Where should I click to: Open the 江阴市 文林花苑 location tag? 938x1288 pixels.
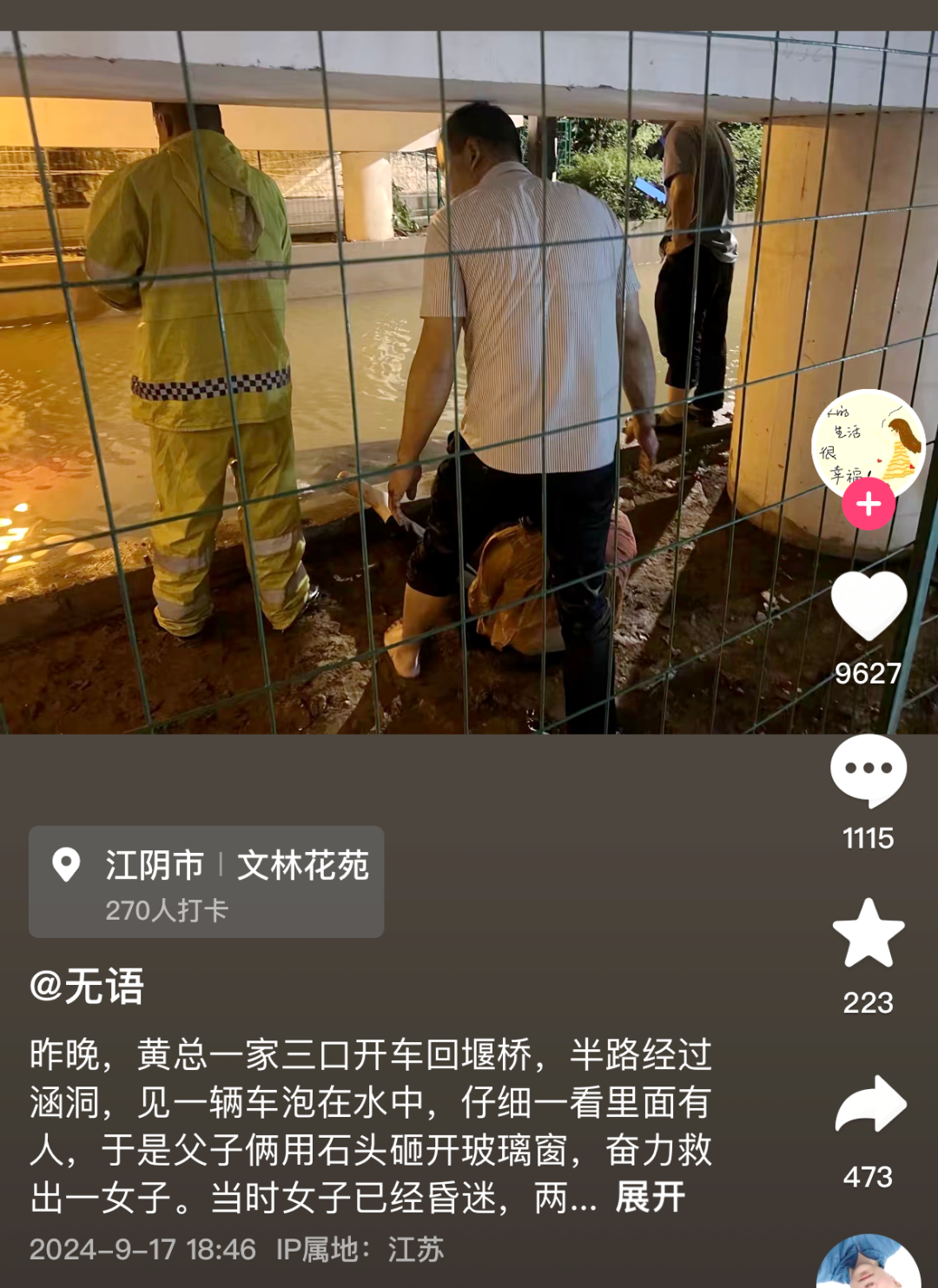pos(207,882)
